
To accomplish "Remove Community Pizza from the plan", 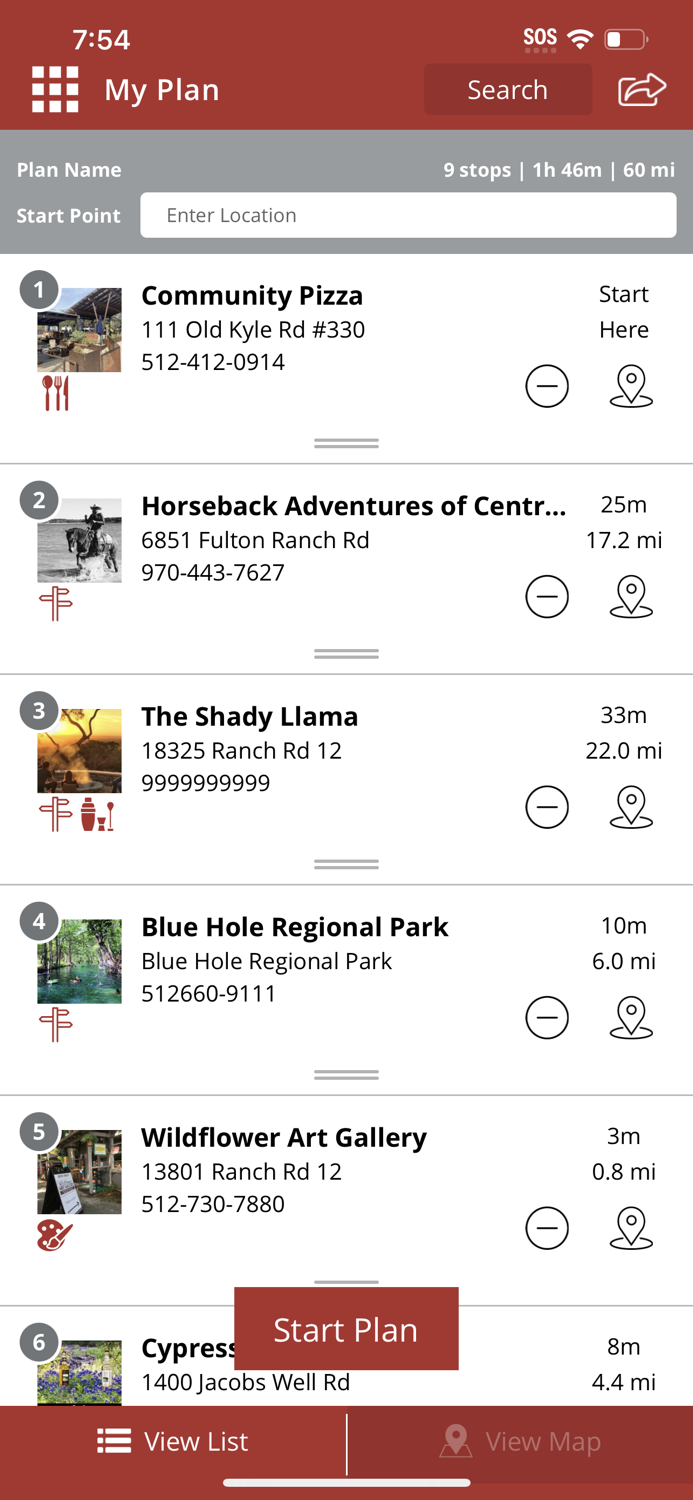I will [547, 387].
